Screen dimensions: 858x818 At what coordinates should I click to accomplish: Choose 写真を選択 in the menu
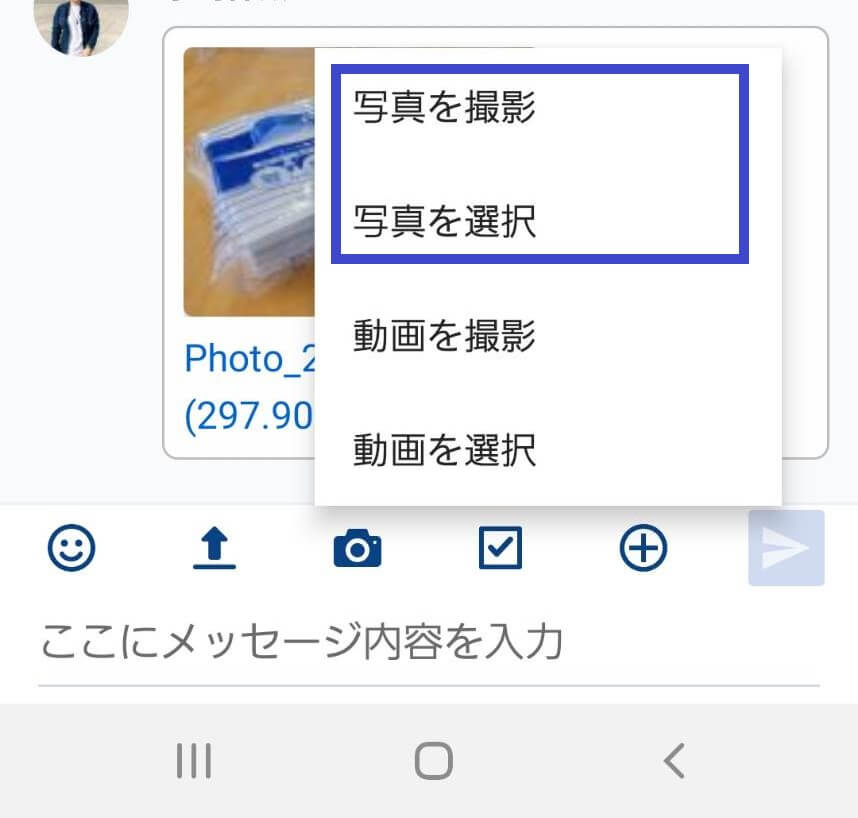click(x=445, y=221)
